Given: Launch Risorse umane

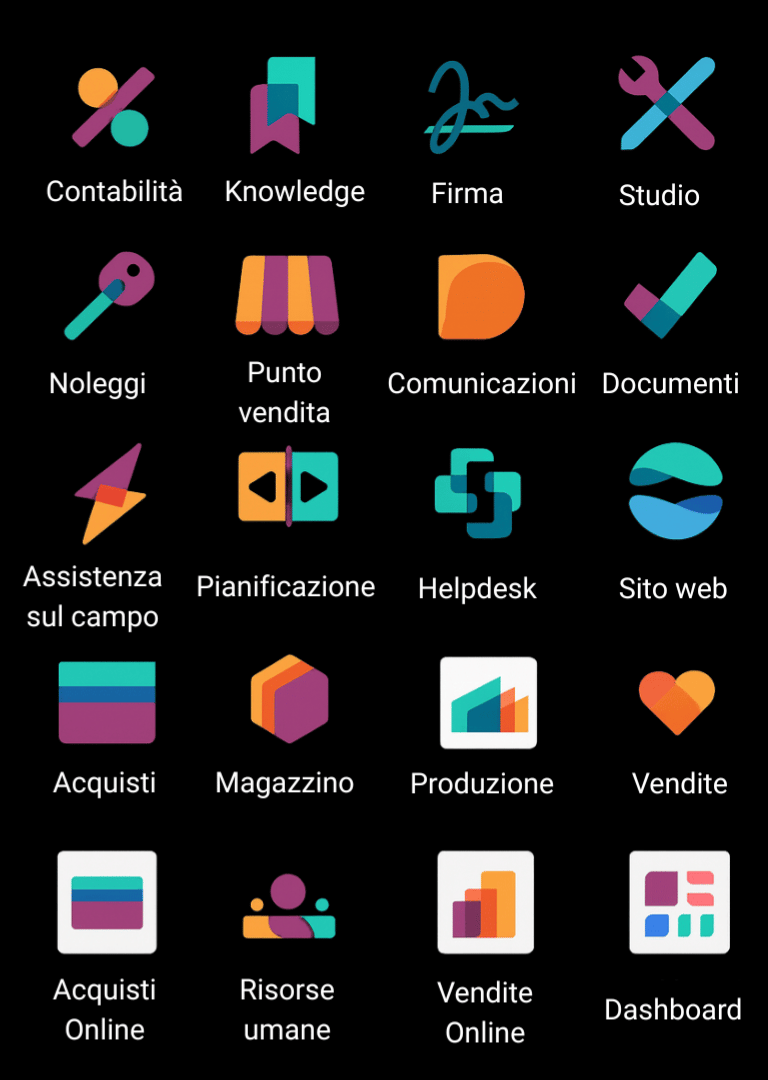Looking at the screenshot, I should [x=287, y=907].
